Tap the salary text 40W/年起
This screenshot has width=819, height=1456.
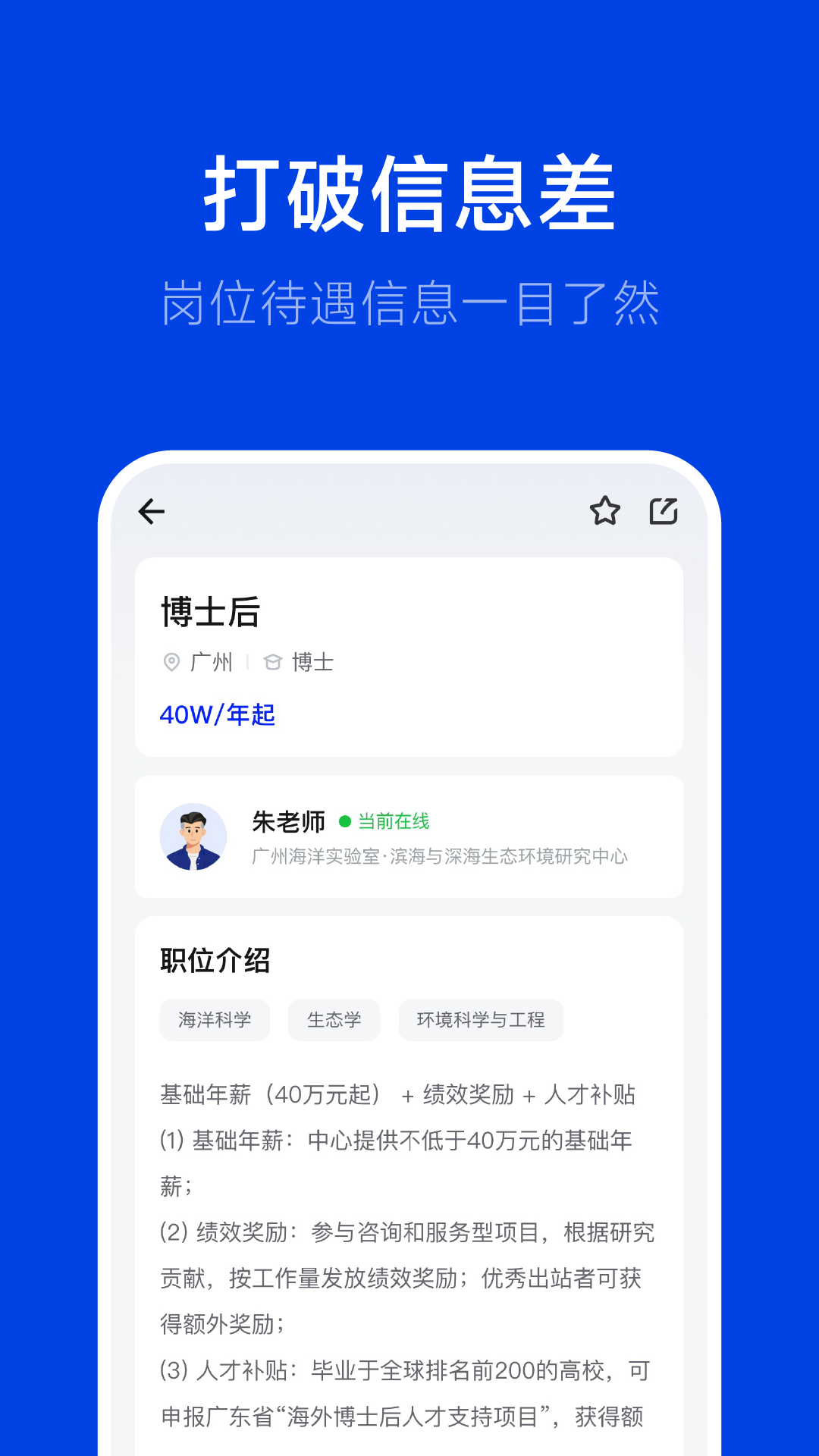(218, 714)
